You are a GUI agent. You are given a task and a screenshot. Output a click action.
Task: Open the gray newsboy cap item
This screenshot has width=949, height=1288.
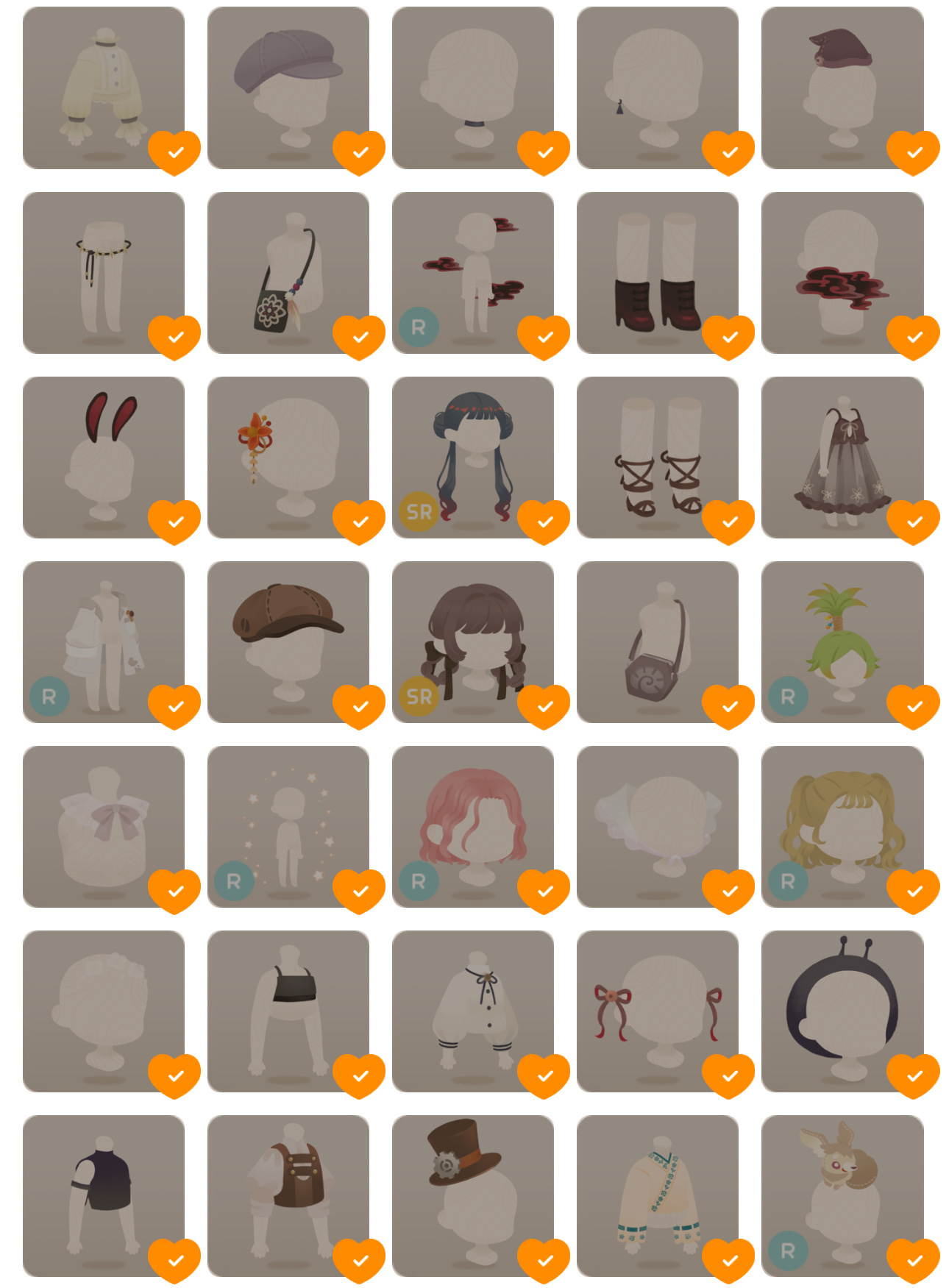pos(288,88)
